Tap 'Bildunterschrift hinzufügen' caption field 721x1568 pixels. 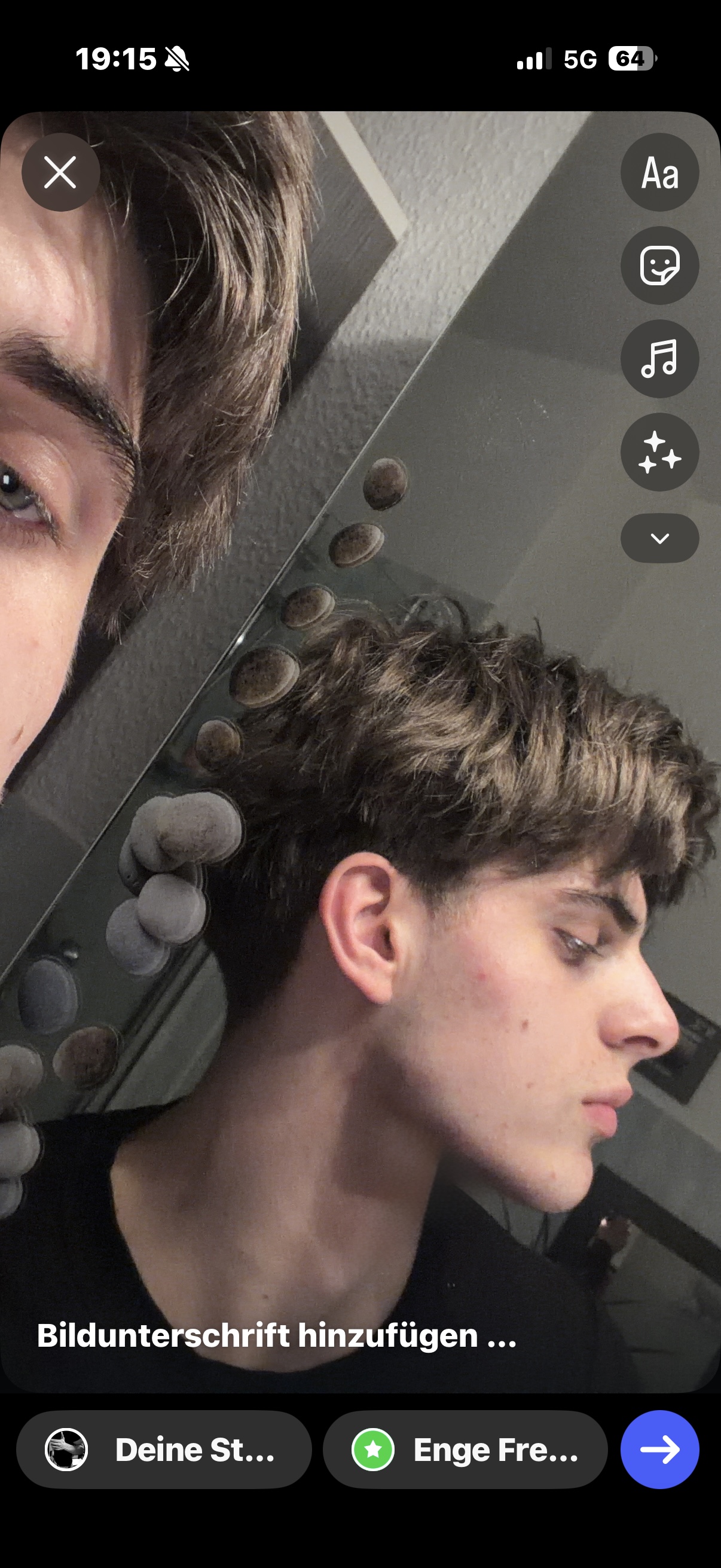tap(276, 1335)
